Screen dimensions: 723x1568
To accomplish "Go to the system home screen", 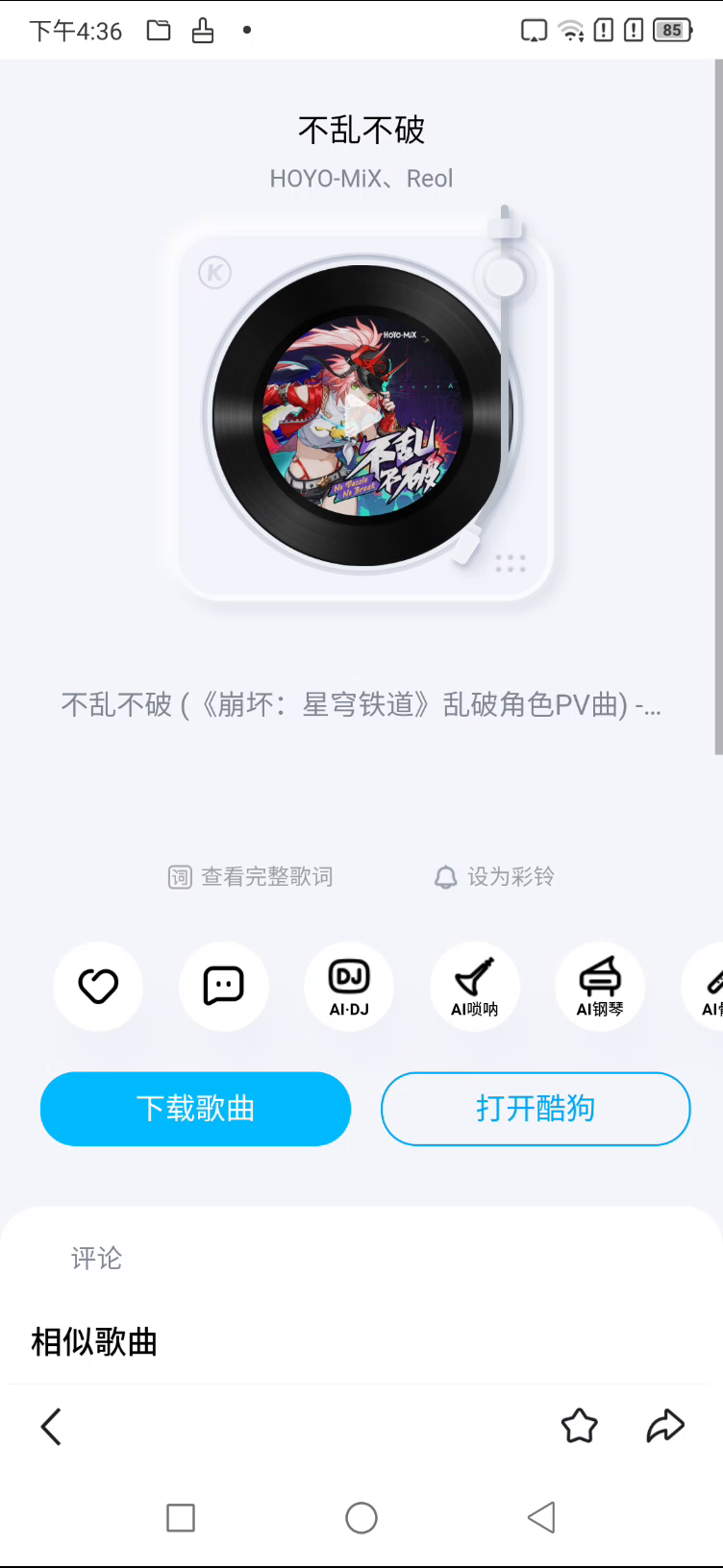I will (x=361, y=1518).
